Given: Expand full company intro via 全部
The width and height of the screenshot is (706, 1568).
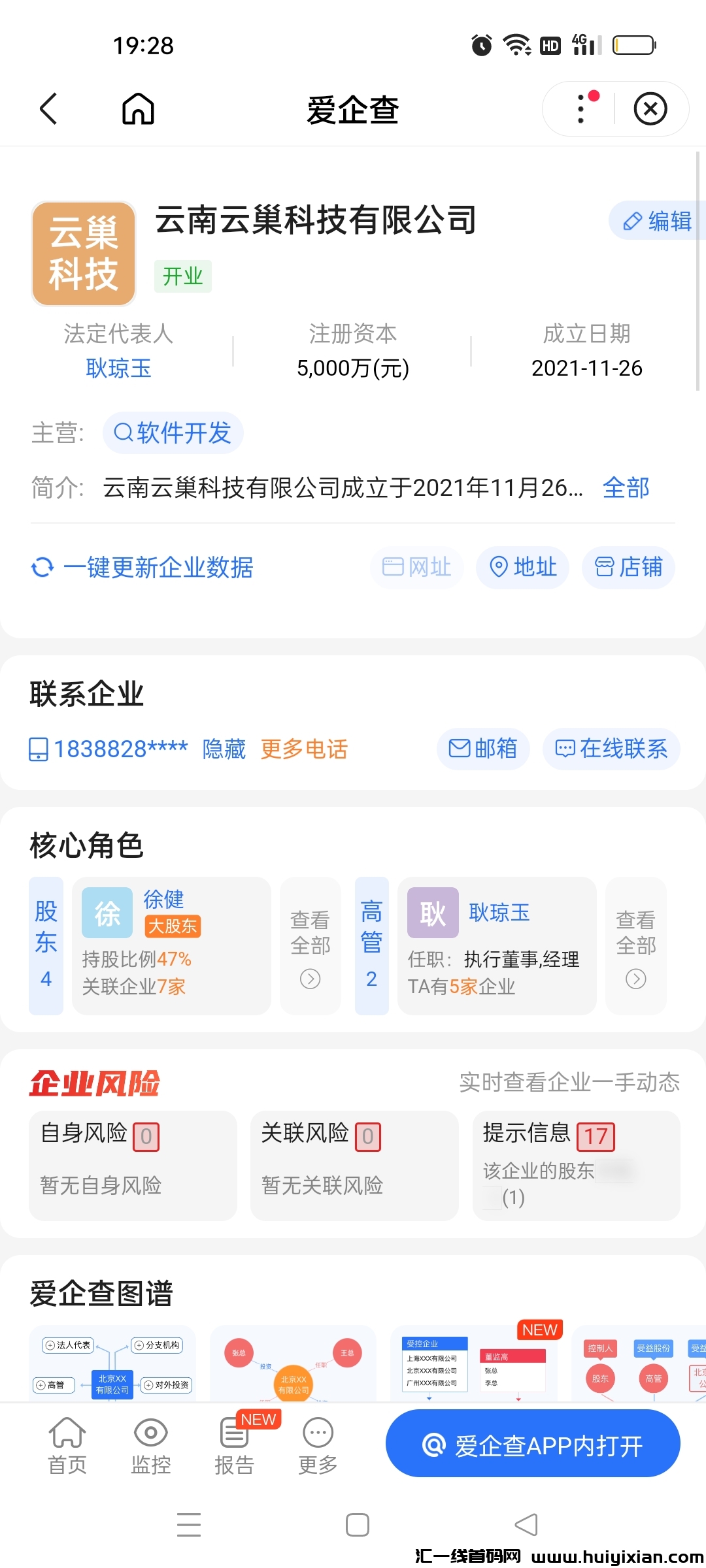Looking at the screenshot, I should 626,487.
